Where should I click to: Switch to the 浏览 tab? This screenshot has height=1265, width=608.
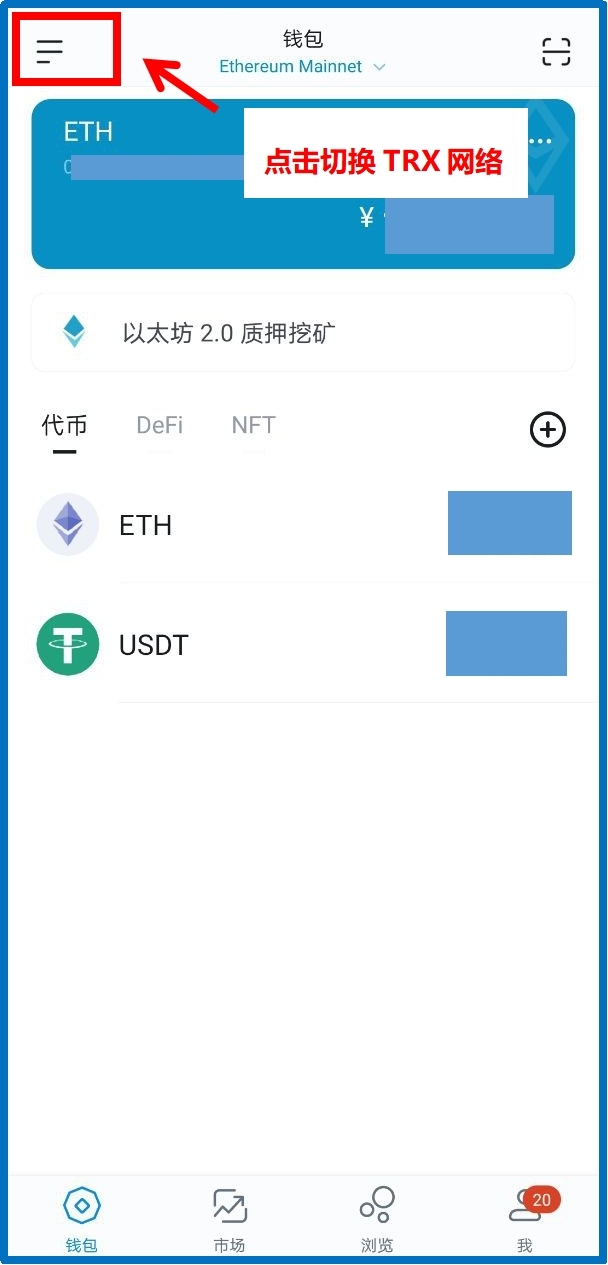(x=377, y=1220)
